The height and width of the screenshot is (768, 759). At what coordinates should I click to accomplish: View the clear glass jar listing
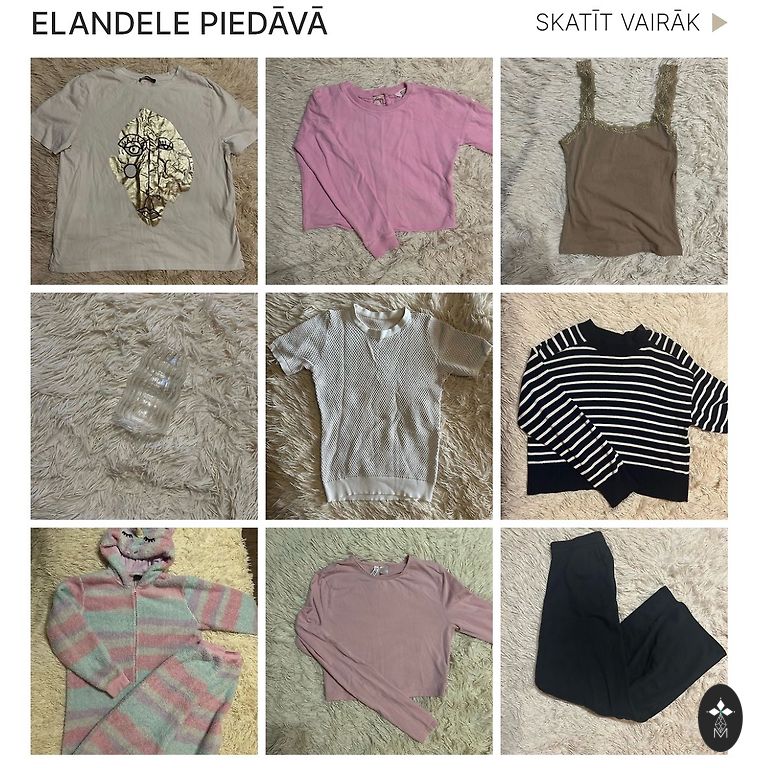point(144,405)
